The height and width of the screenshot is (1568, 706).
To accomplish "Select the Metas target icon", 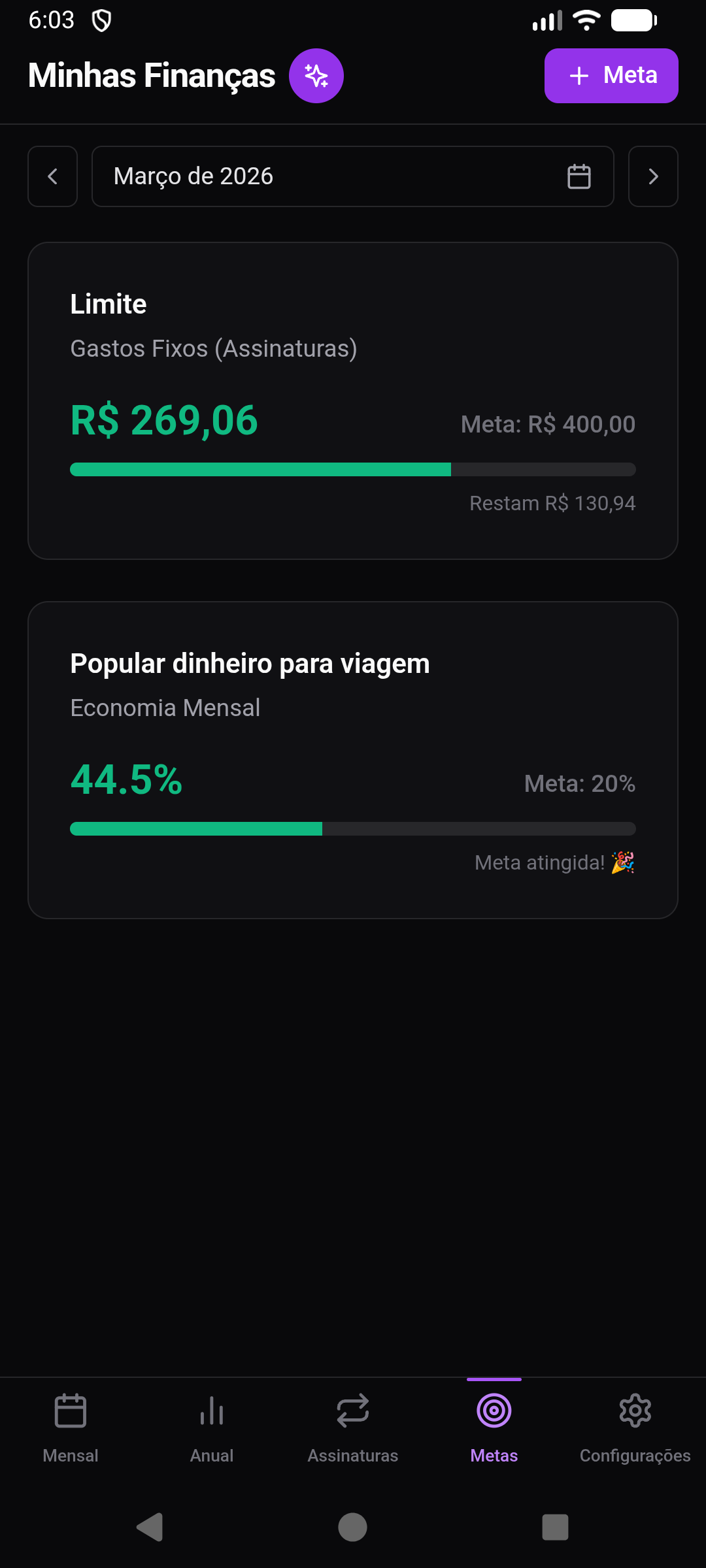I will [x=494, y=1410].
